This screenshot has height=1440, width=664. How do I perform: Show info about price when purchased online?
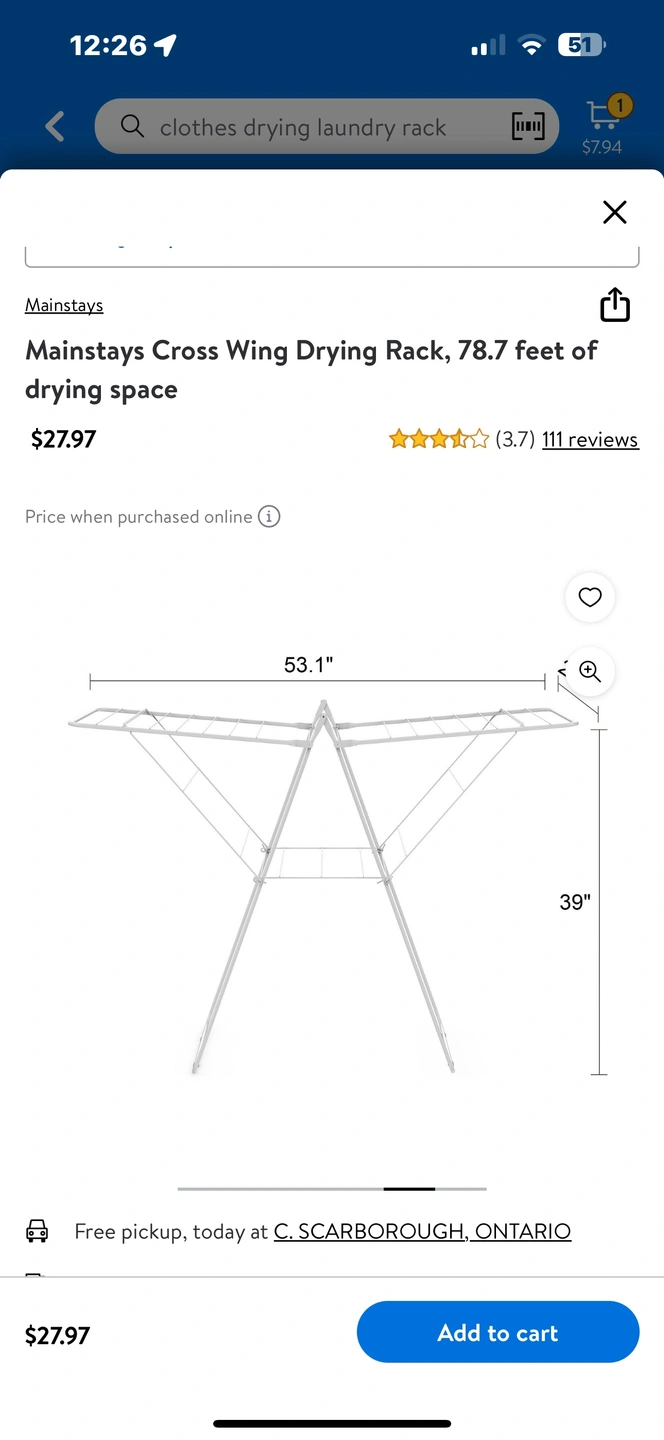pos(269,517)
